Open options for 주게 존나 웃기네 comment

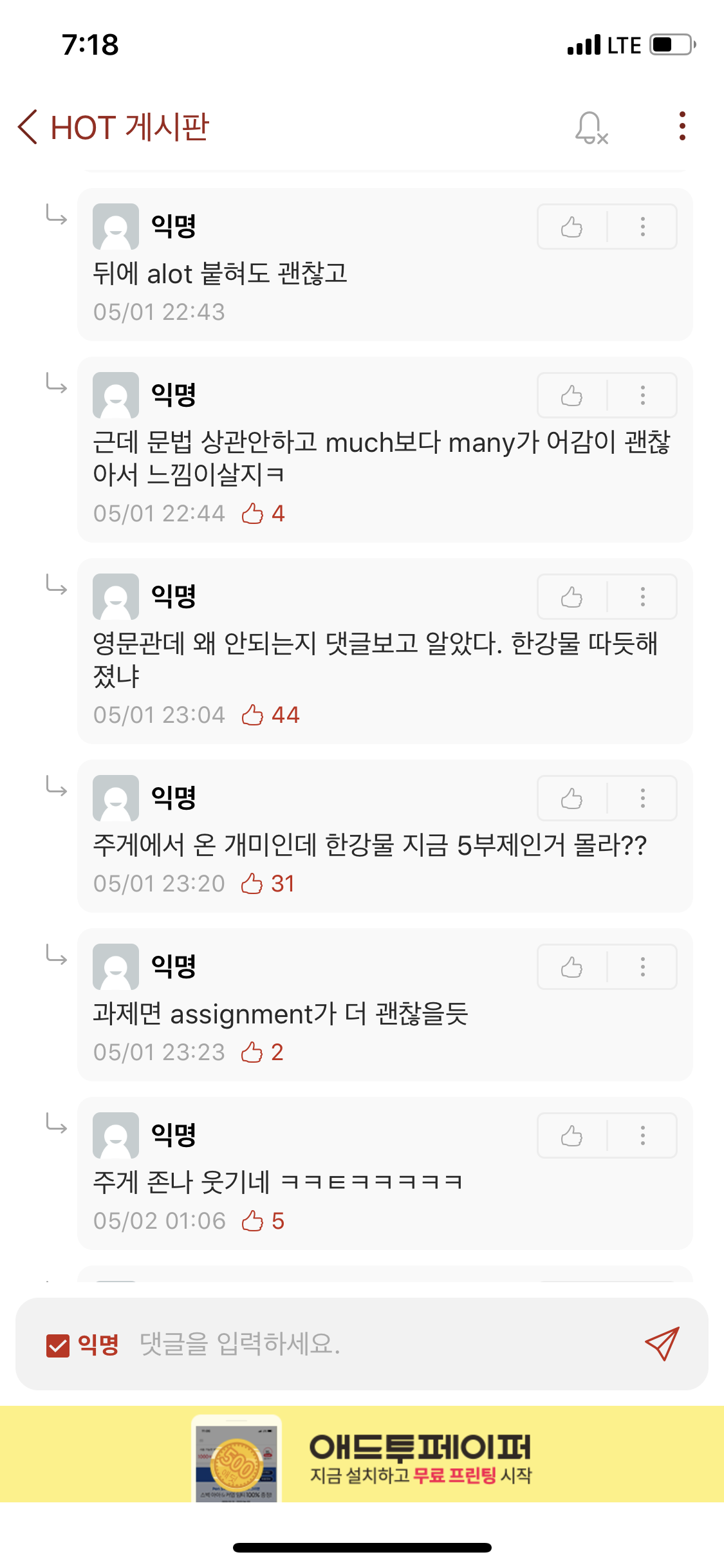pyautogui.click(x=642, y=1135)
